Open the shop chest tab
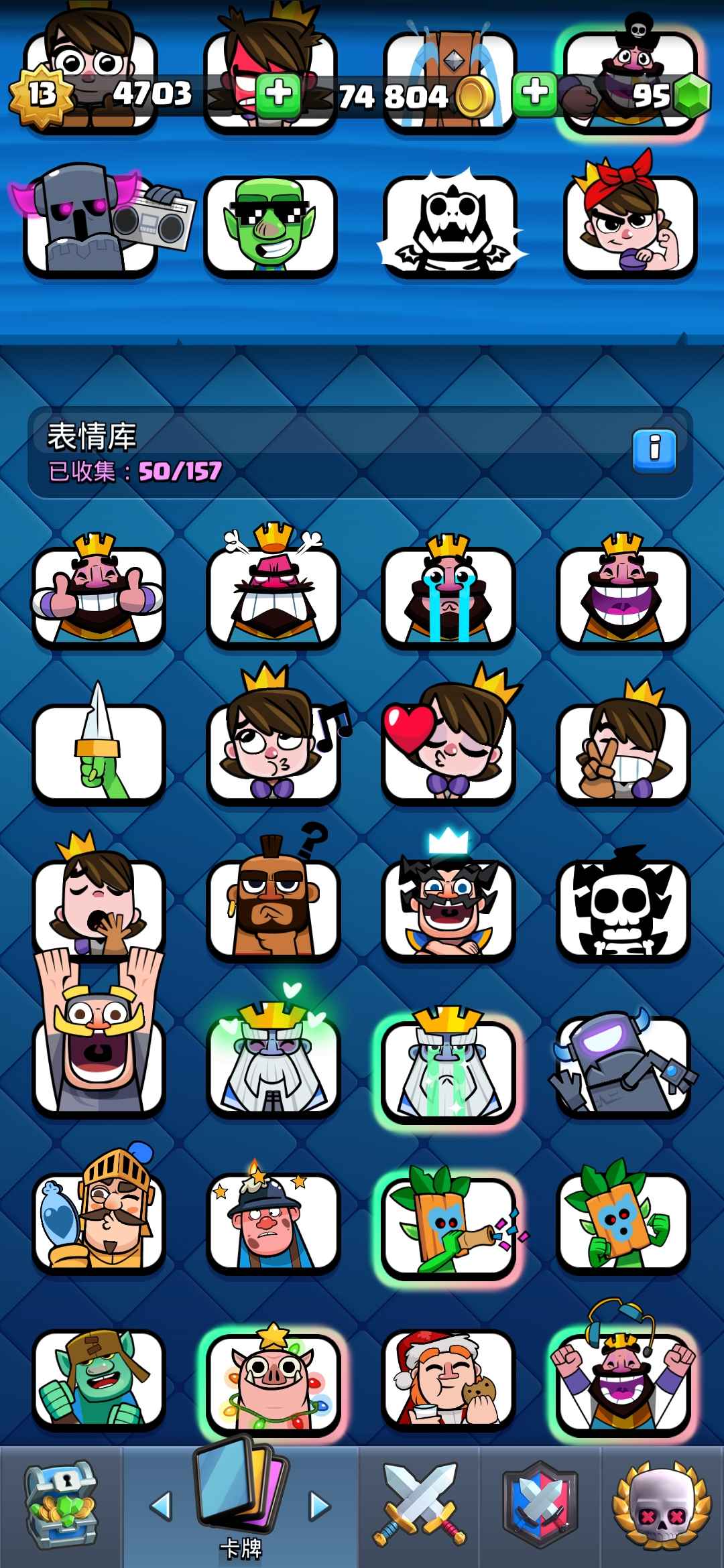 [x=61, y=1504]
